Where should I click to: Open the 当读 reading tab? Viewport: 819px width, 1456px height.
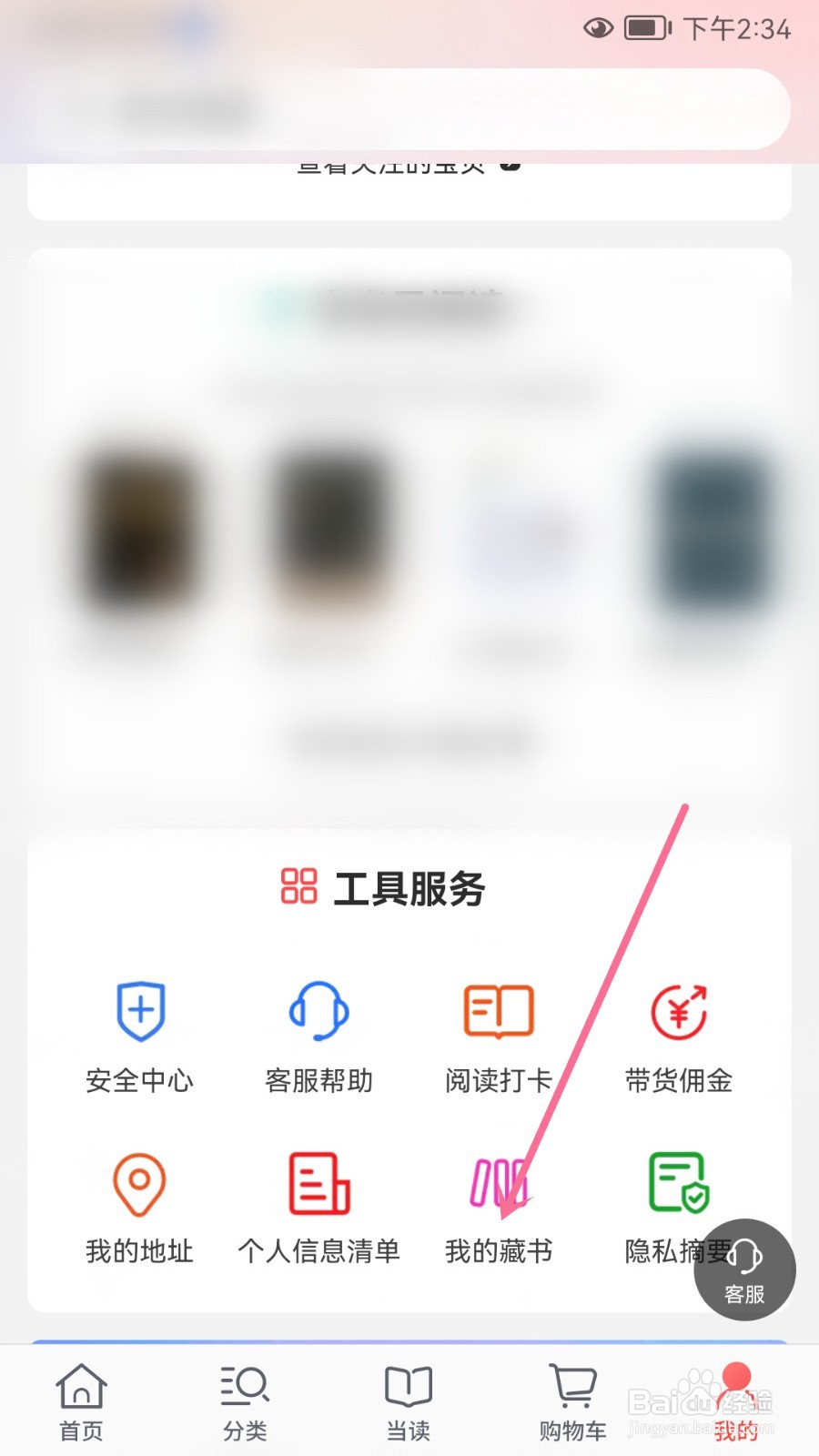pyautogui.click(x=408, y=1401)
